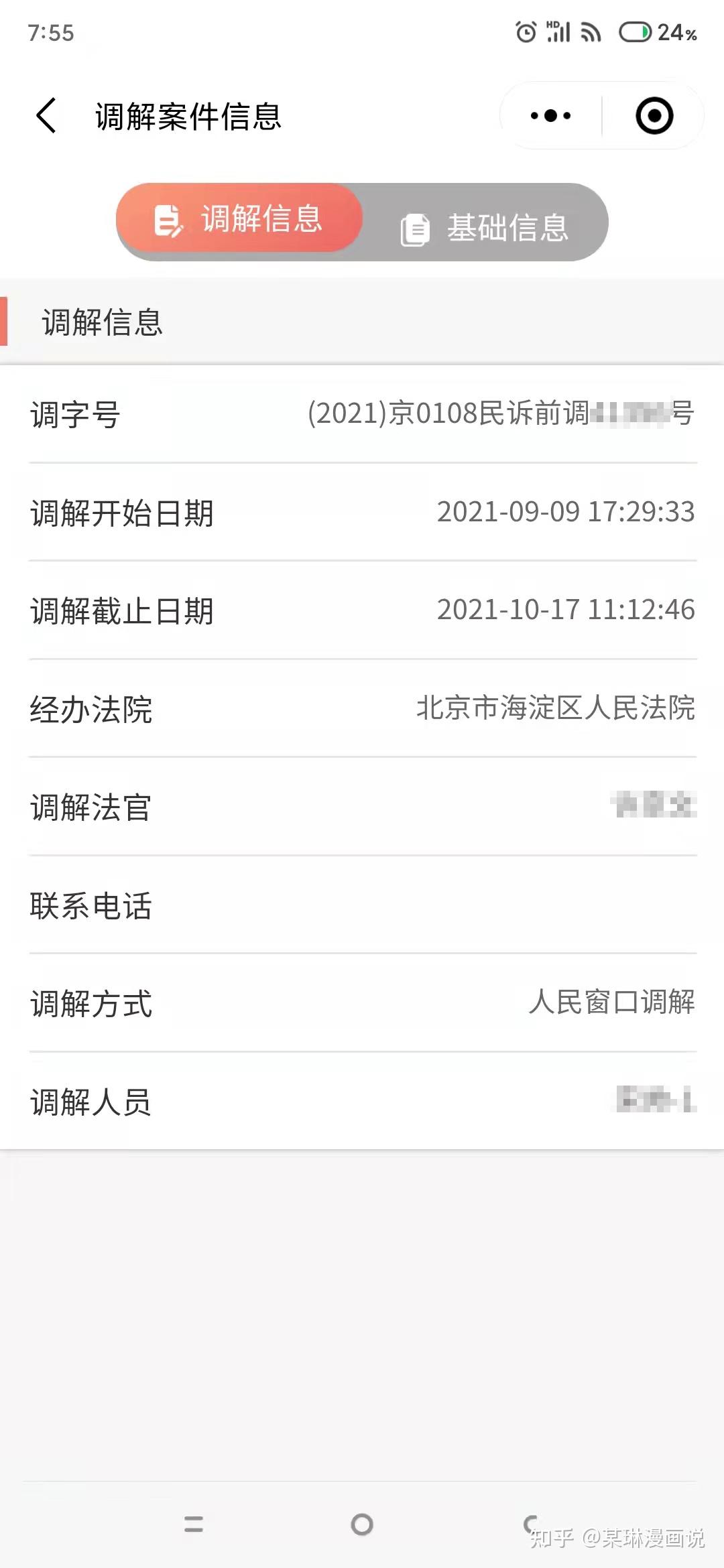Open the mini program more options menu
The image size is (724, 1568).
pos(550,116)
